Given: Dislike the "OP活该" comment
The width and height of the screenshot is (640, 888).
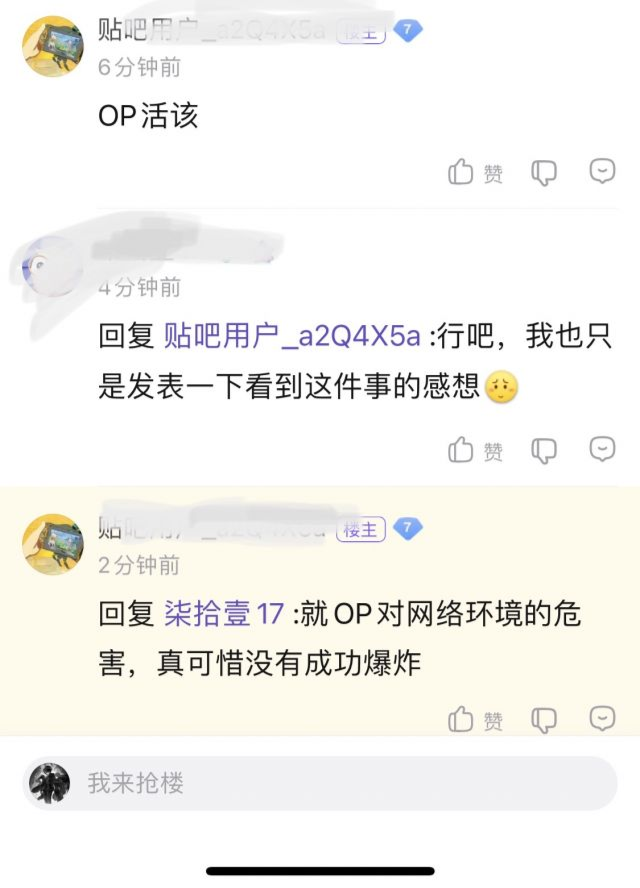Looking at the screenshot, I should (x=543, y=172).
